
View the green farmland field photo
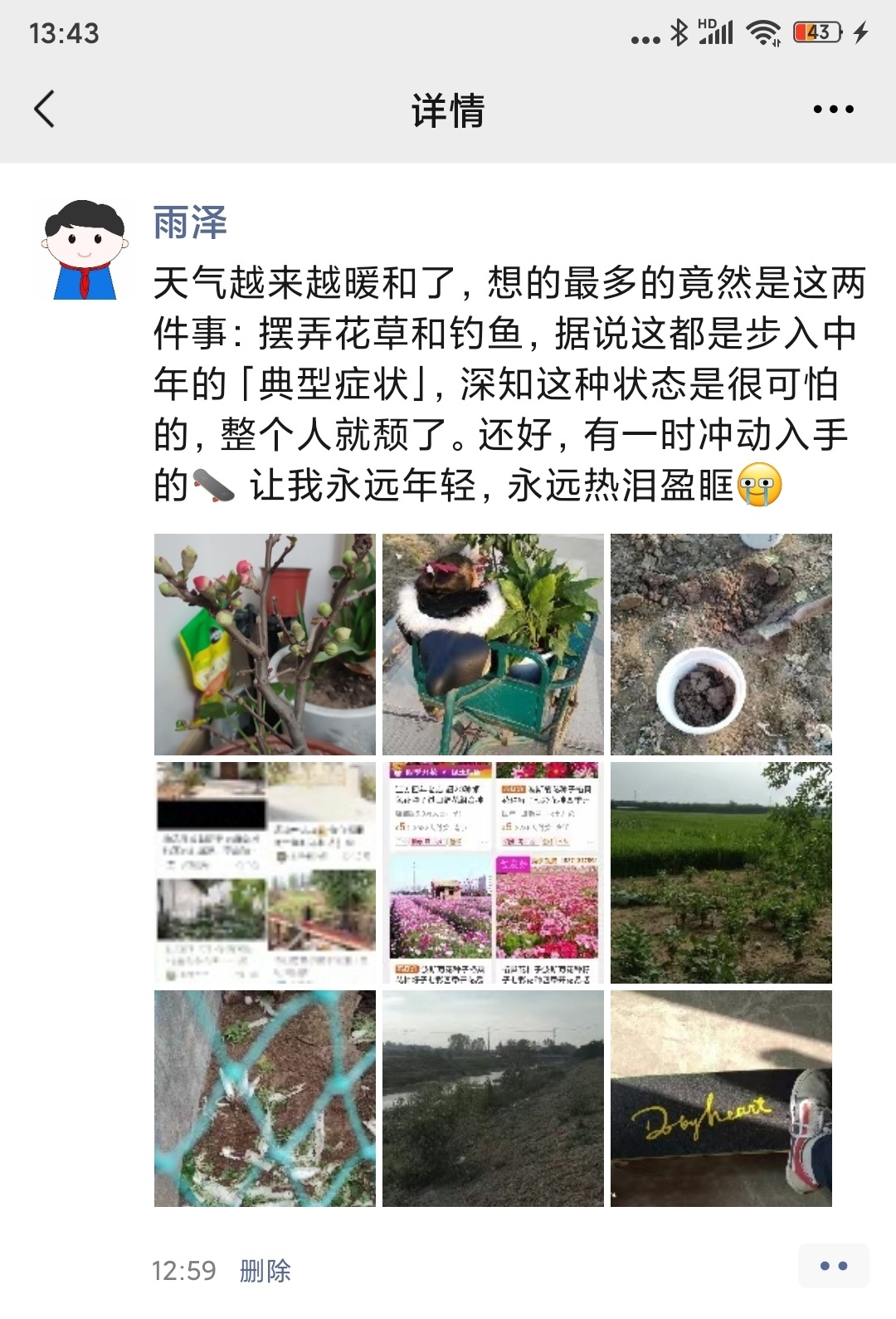tap(721, 872)
